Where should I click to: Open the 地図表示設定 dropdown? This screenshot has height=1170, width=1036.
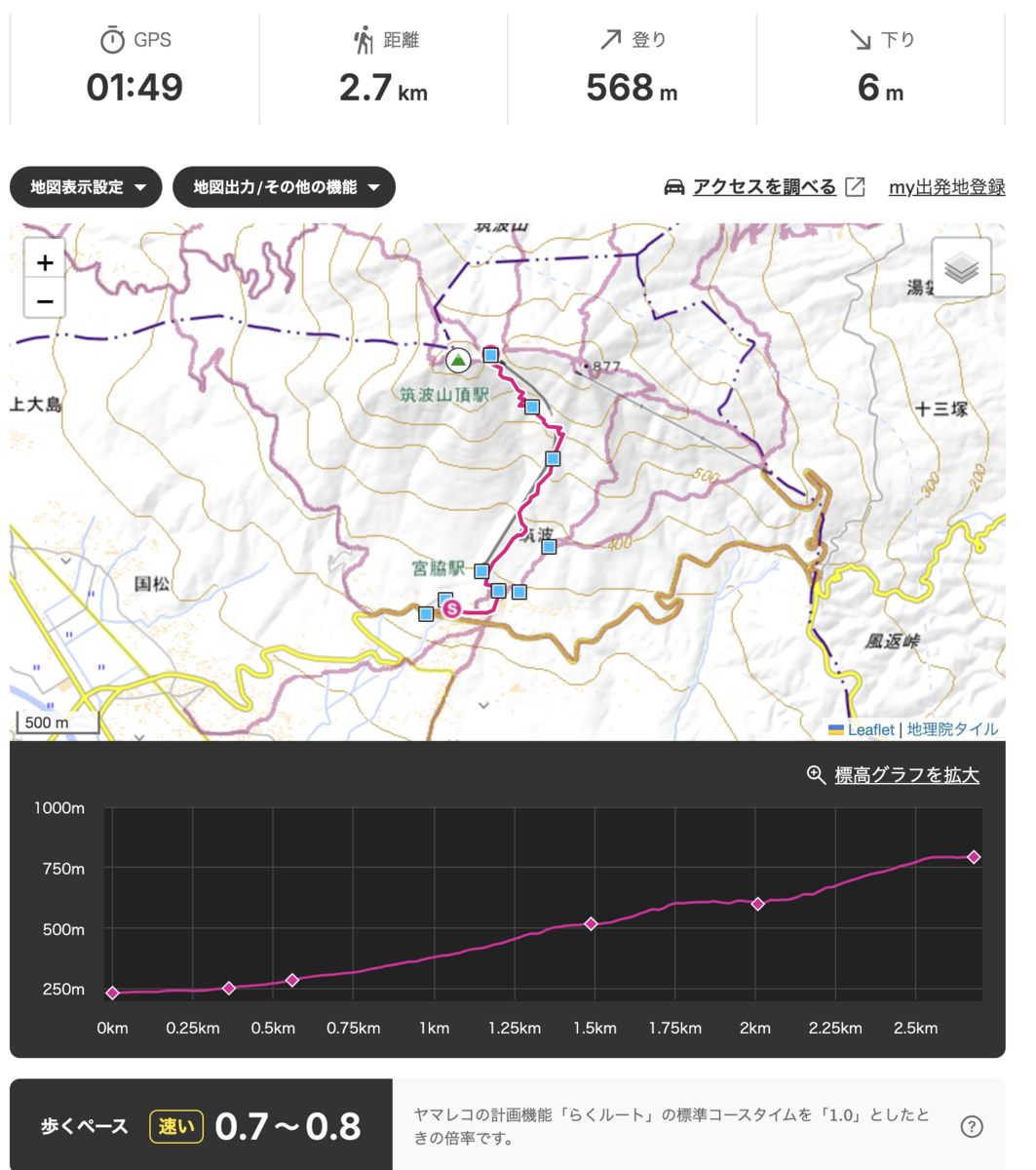tap(86, 187)
